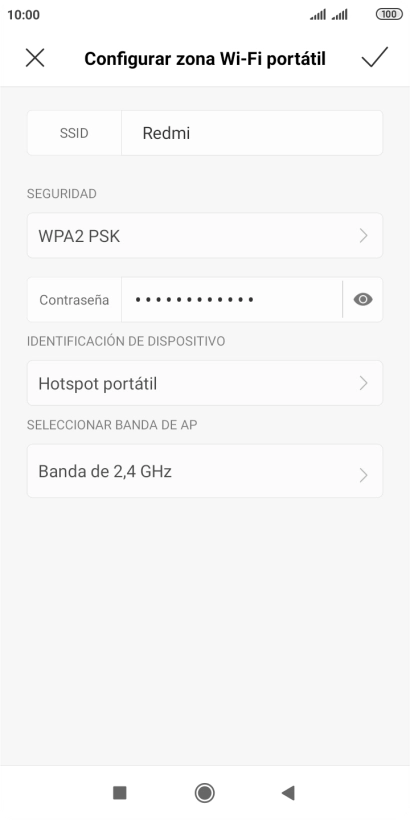Screen dimensions: 410x820
Task: Reveal the password with the eye icon
Action: pos(363,300)
